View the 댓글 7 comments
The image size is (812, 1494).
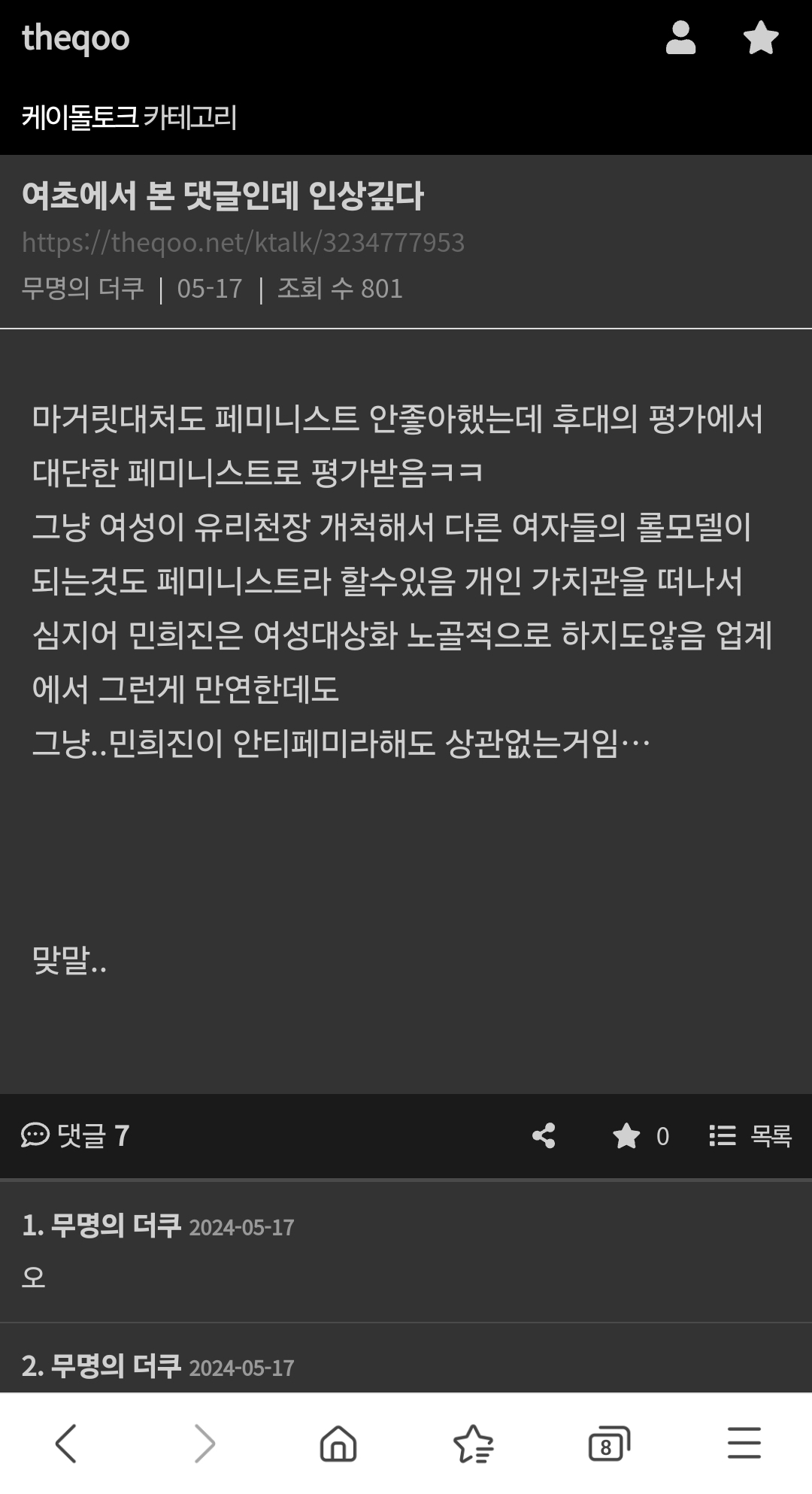[x=75, y=1135]
